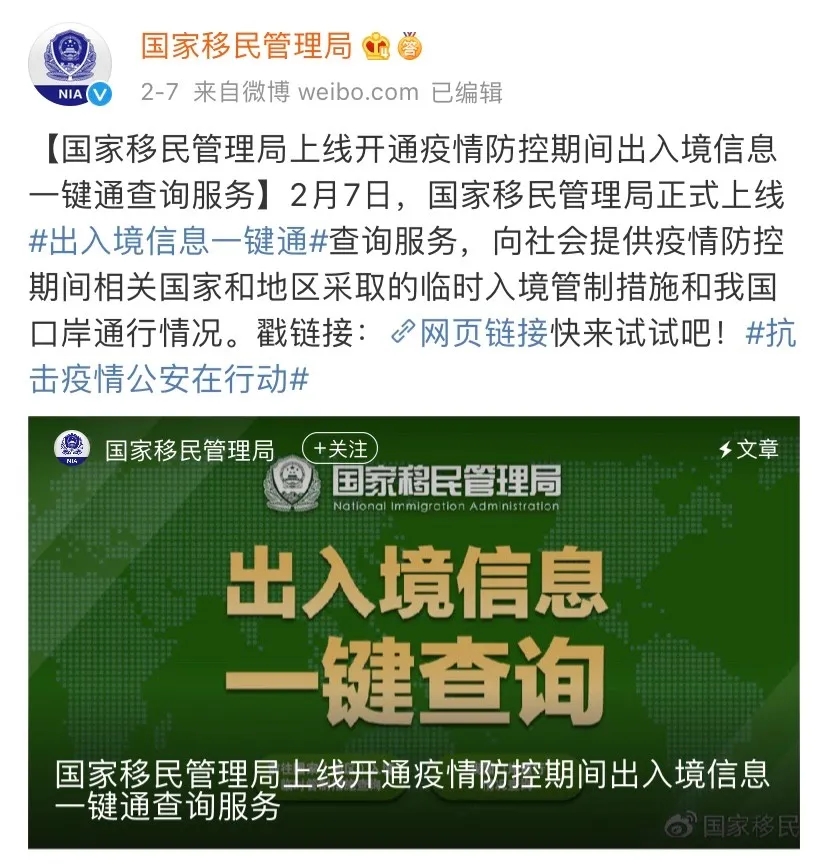
Task: Open hashtag #出入境信息一键通#
Action: click(180, 241)
